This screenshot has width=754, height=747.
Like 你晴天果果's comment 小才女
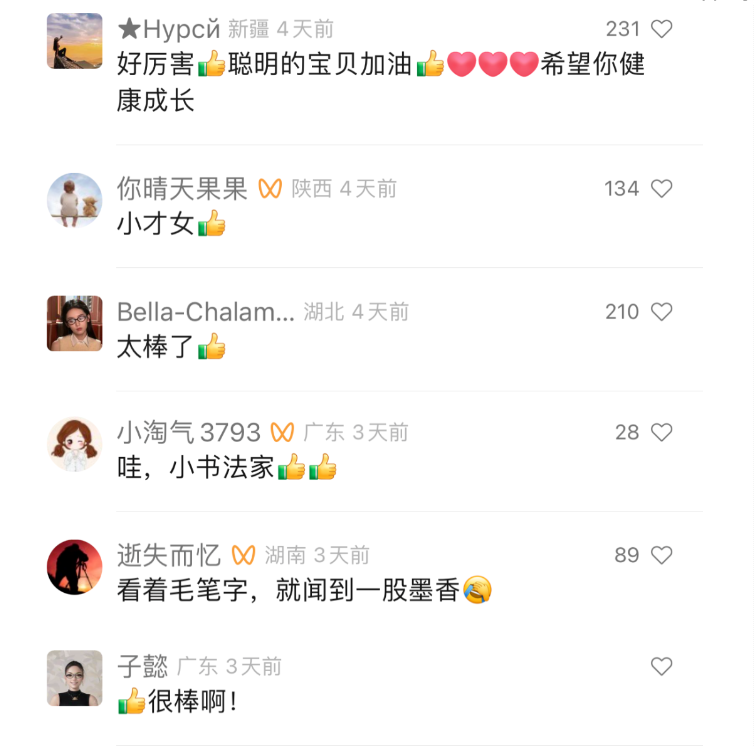tap(662, 189)
